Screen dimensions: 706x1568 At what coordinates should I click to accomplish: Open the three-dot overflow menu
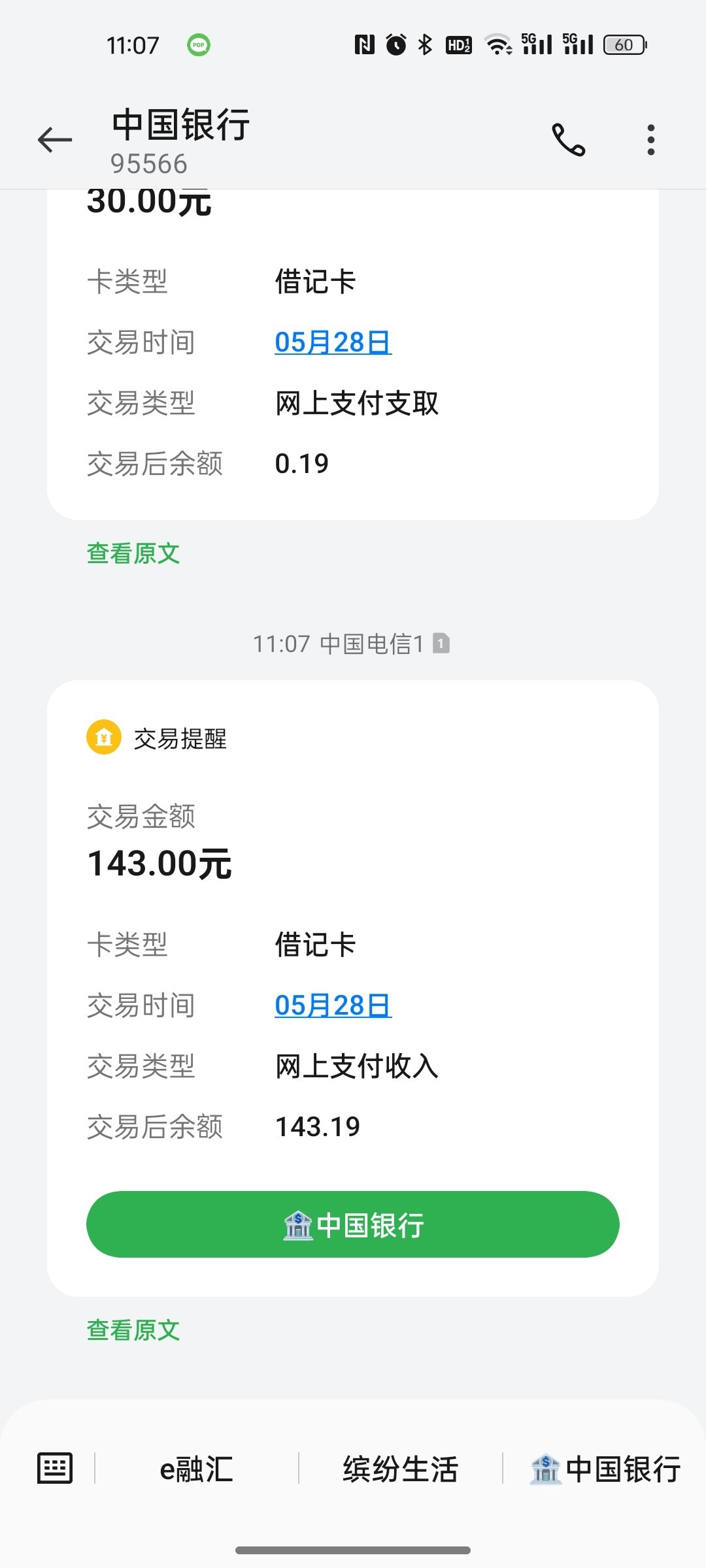tap(650, 140)
